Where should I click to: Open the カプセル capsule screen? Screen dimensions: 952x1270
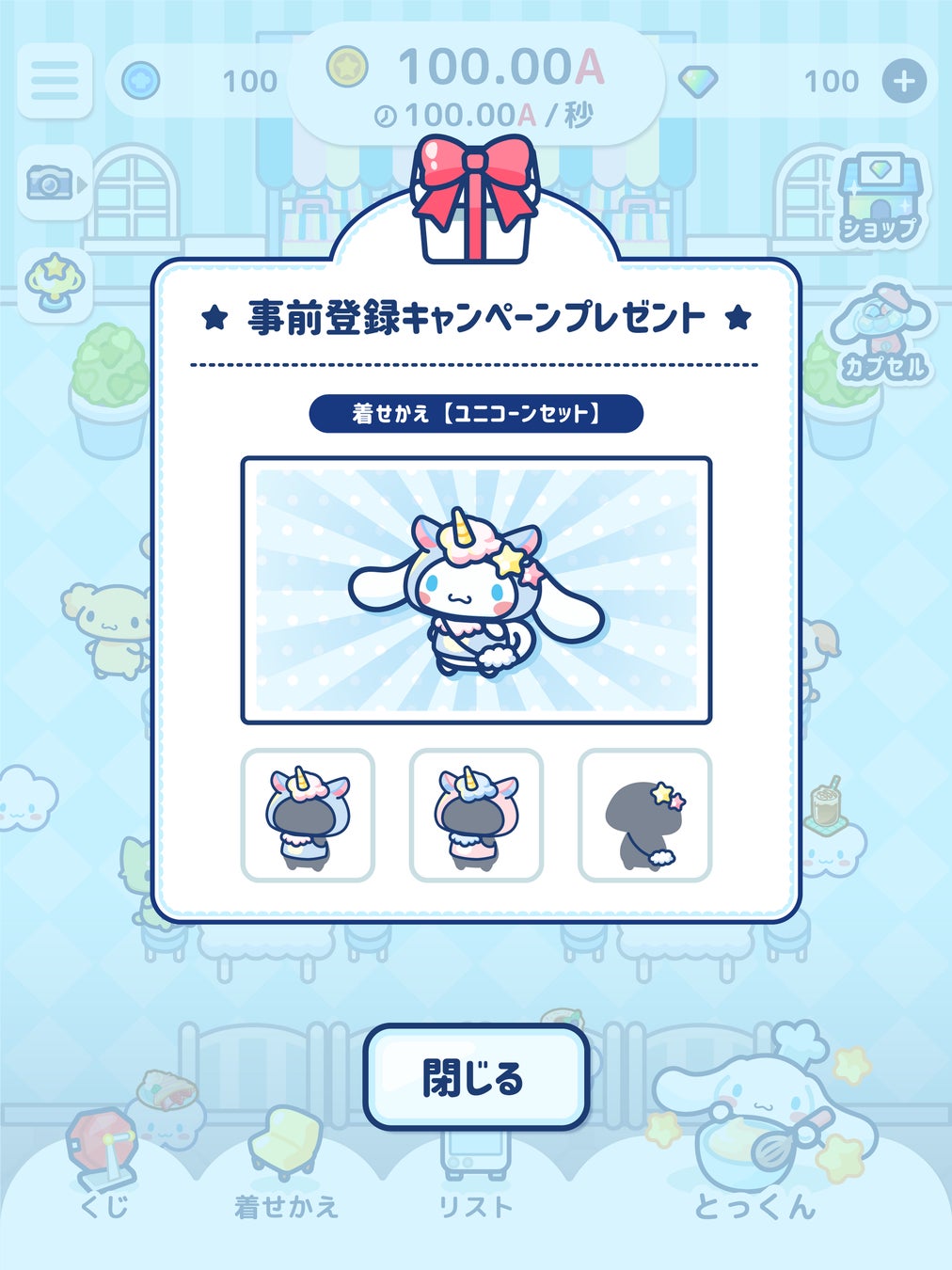881,334
